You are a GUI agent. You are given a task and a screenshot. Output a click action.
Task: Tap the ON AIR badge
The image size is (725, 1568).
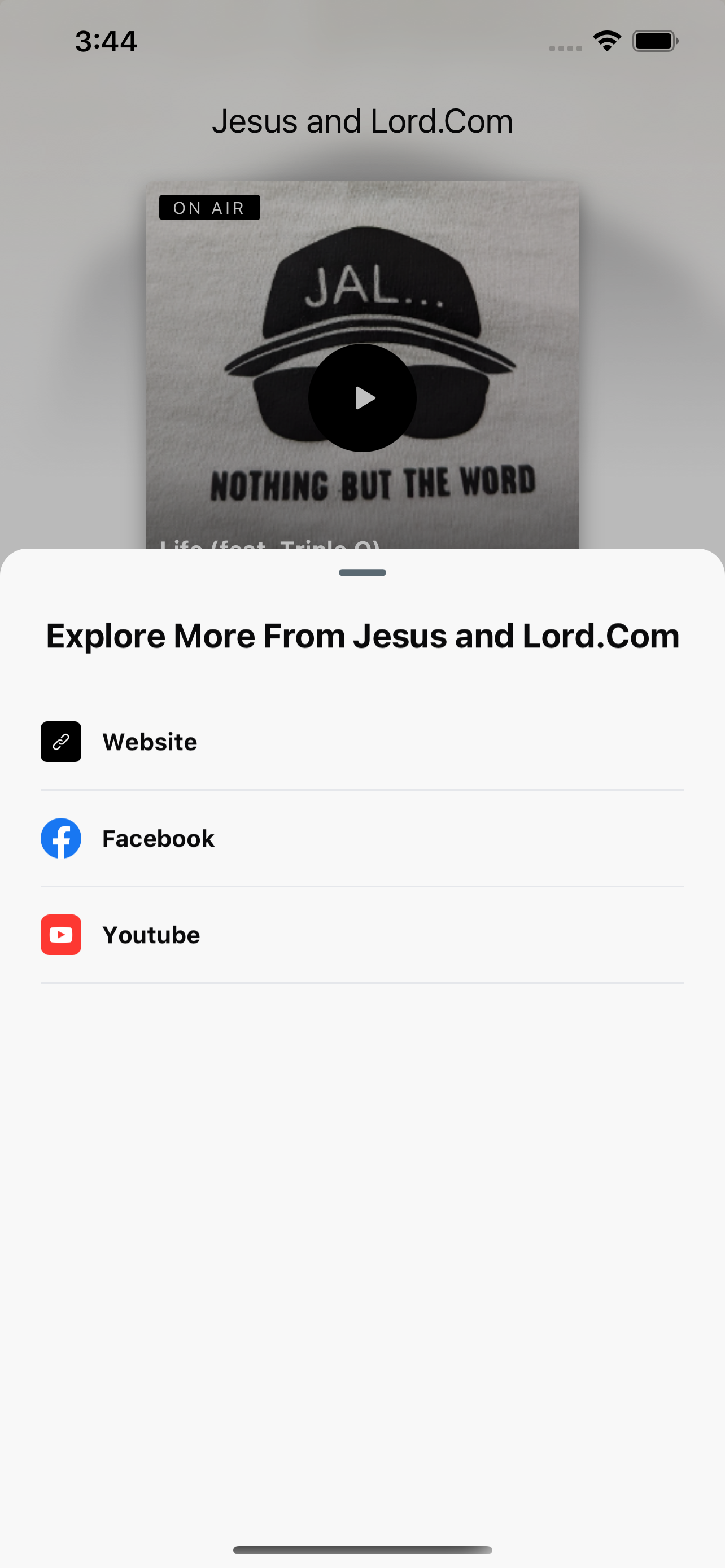209,208
